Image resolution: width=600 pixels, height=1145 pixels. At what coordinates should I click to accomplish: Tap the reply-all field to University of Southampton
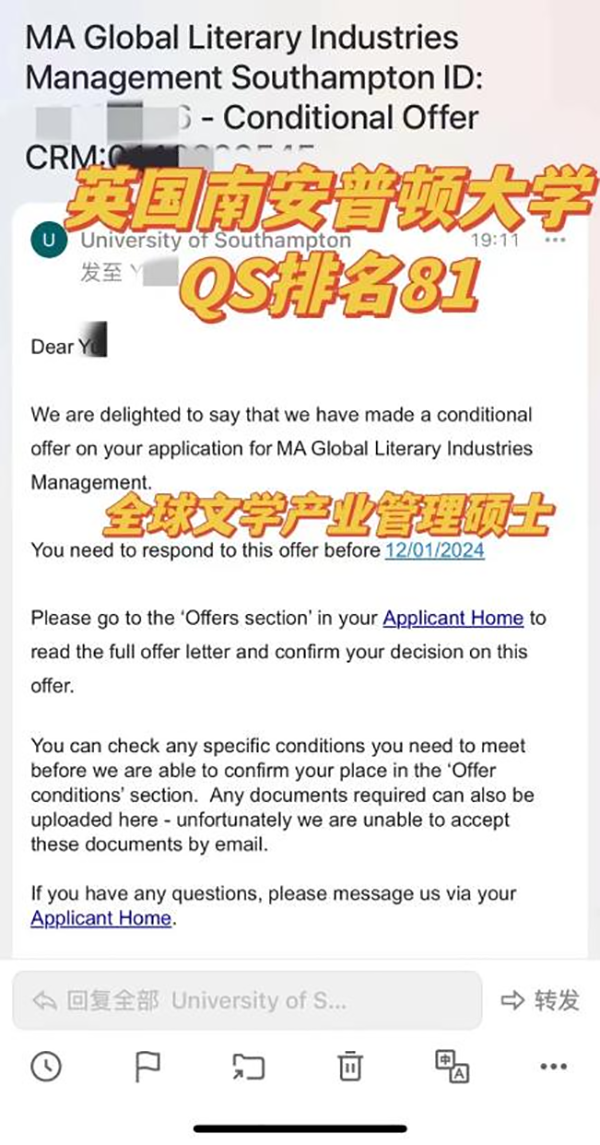[x=246, y=999]
